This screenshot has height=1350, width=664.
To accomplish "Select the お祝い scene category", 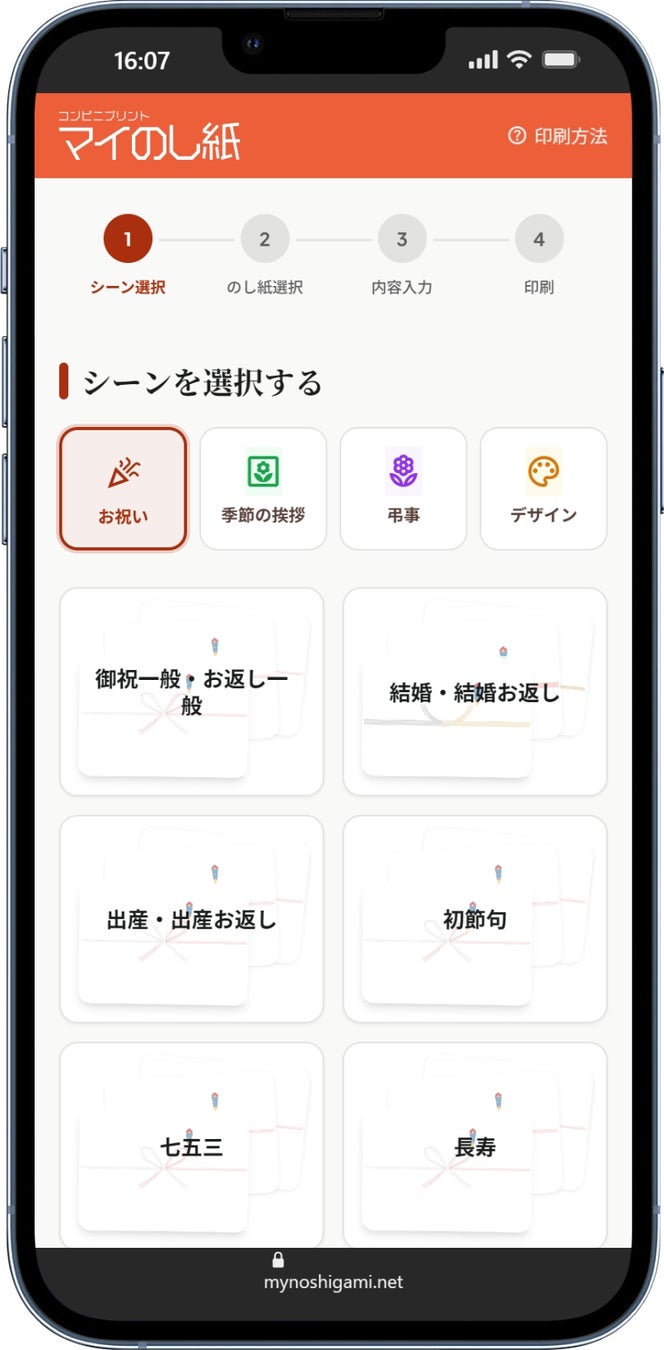I will 123,489.
